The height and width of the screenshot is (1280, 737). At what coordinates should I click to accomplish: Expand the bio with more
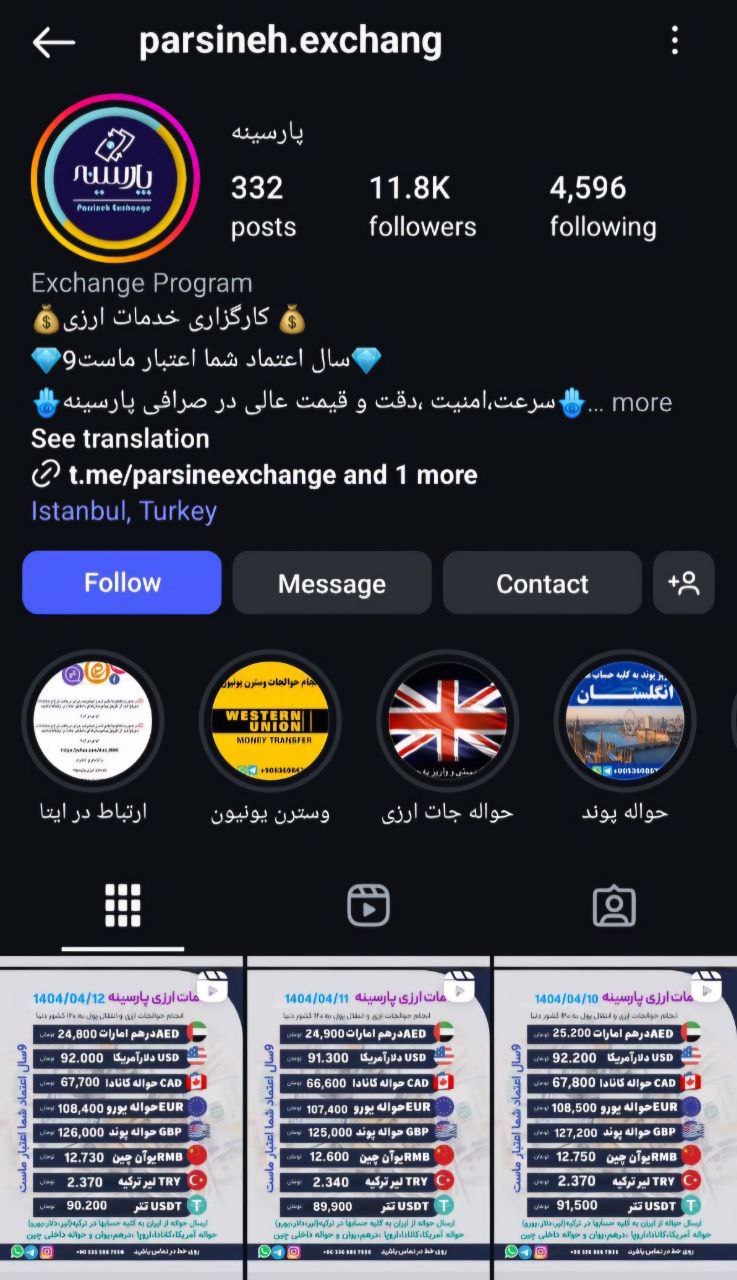pos(641,403)
